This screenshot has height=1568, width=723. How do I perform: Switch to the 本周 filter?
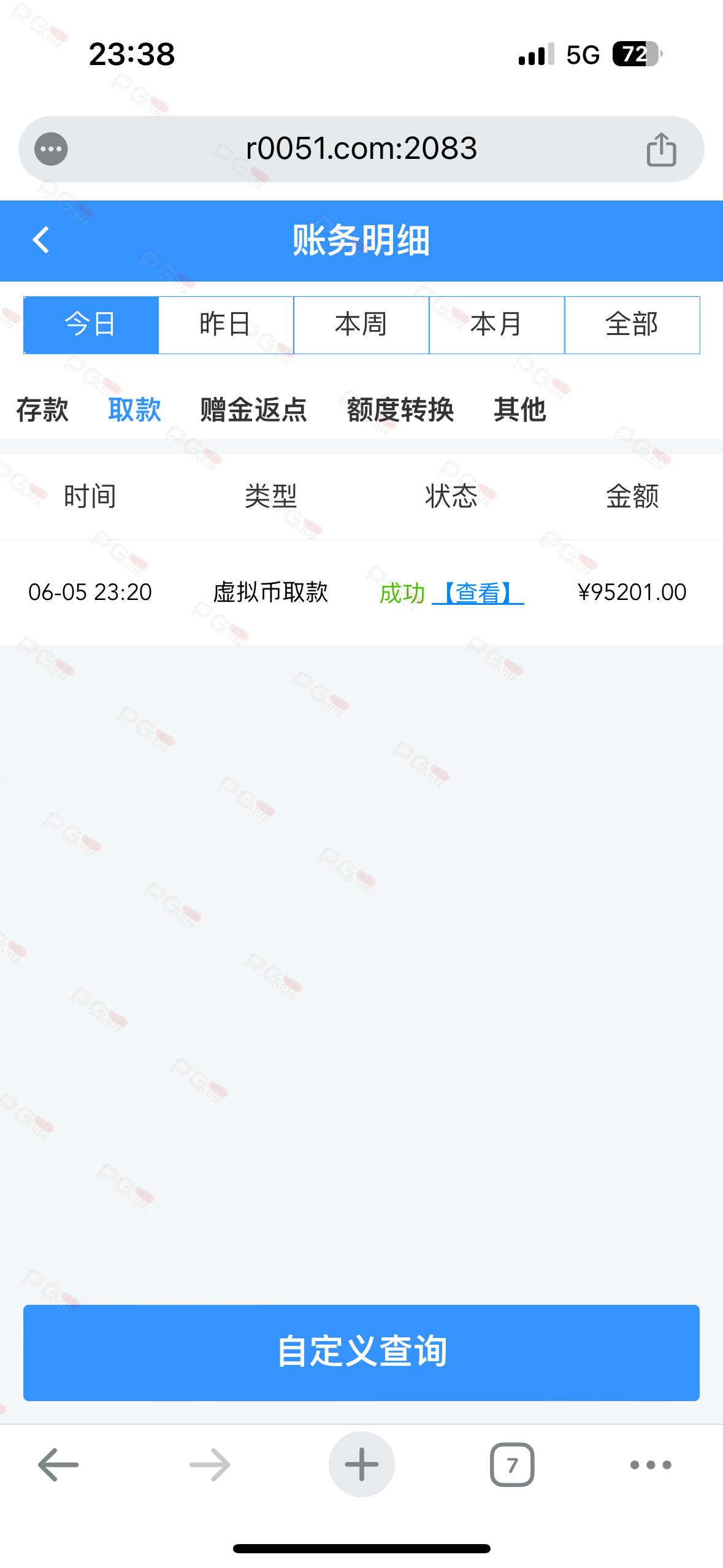click(361, 325)
